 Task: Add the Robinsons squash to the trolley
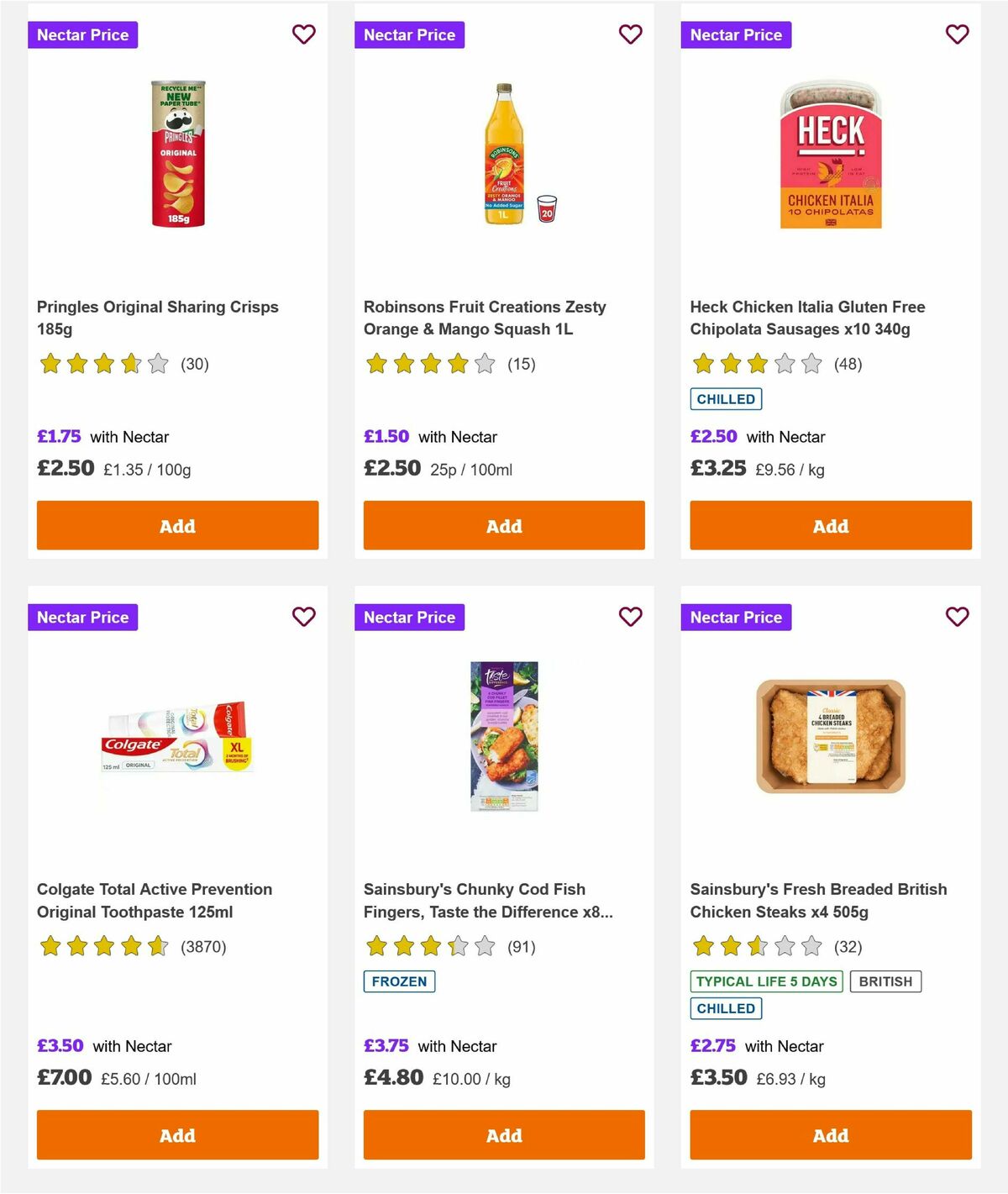pyautogui.click(x=503, y=525)
